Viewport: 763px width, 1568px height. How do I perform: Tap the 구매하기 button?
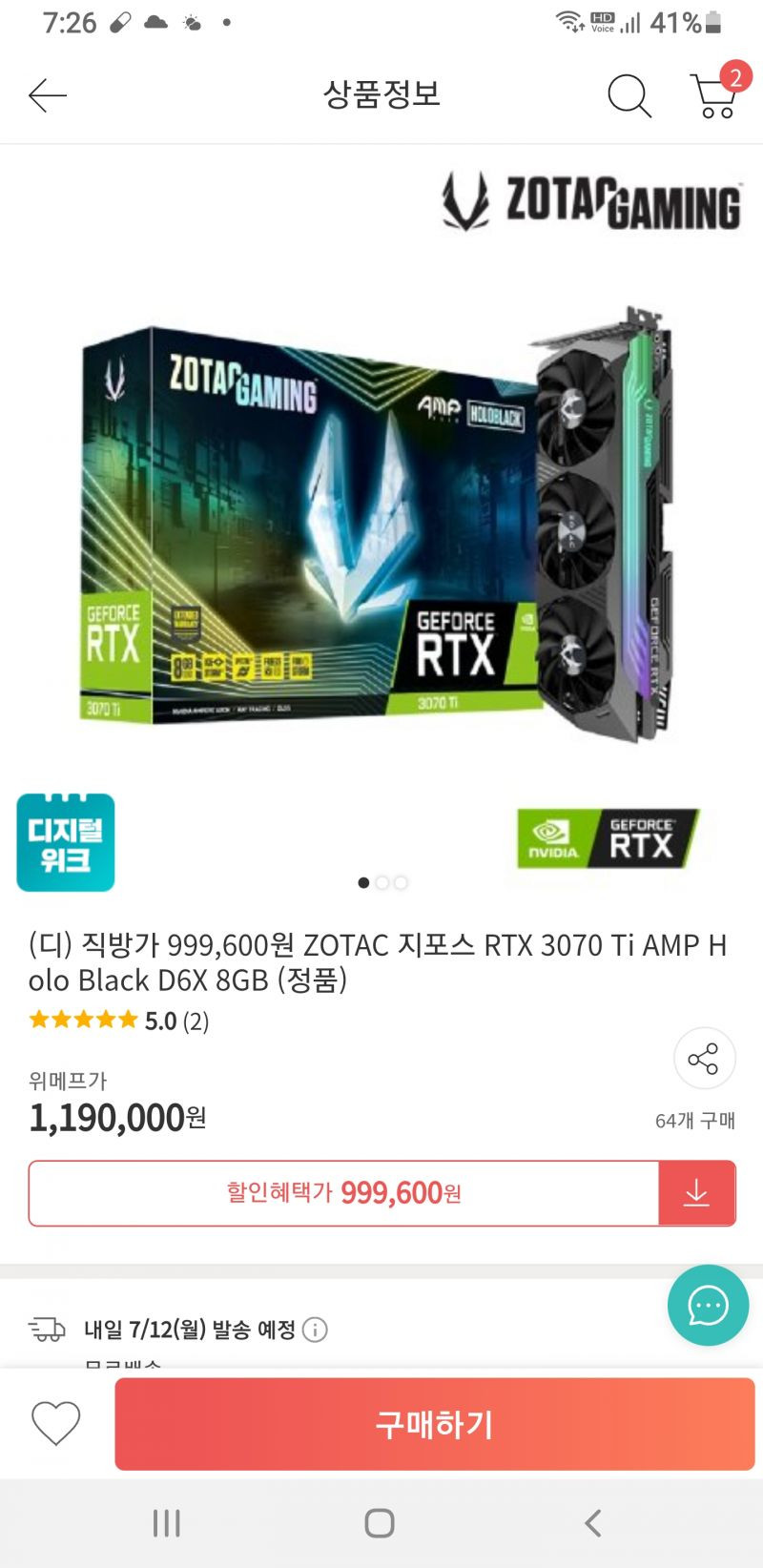434,1424
